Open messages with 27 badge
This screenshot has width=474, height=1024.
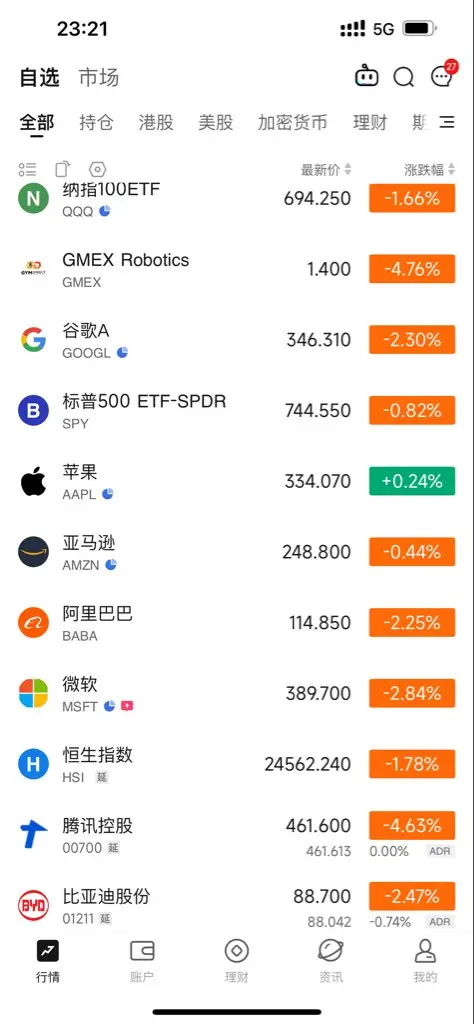click(x=443, y=76)
